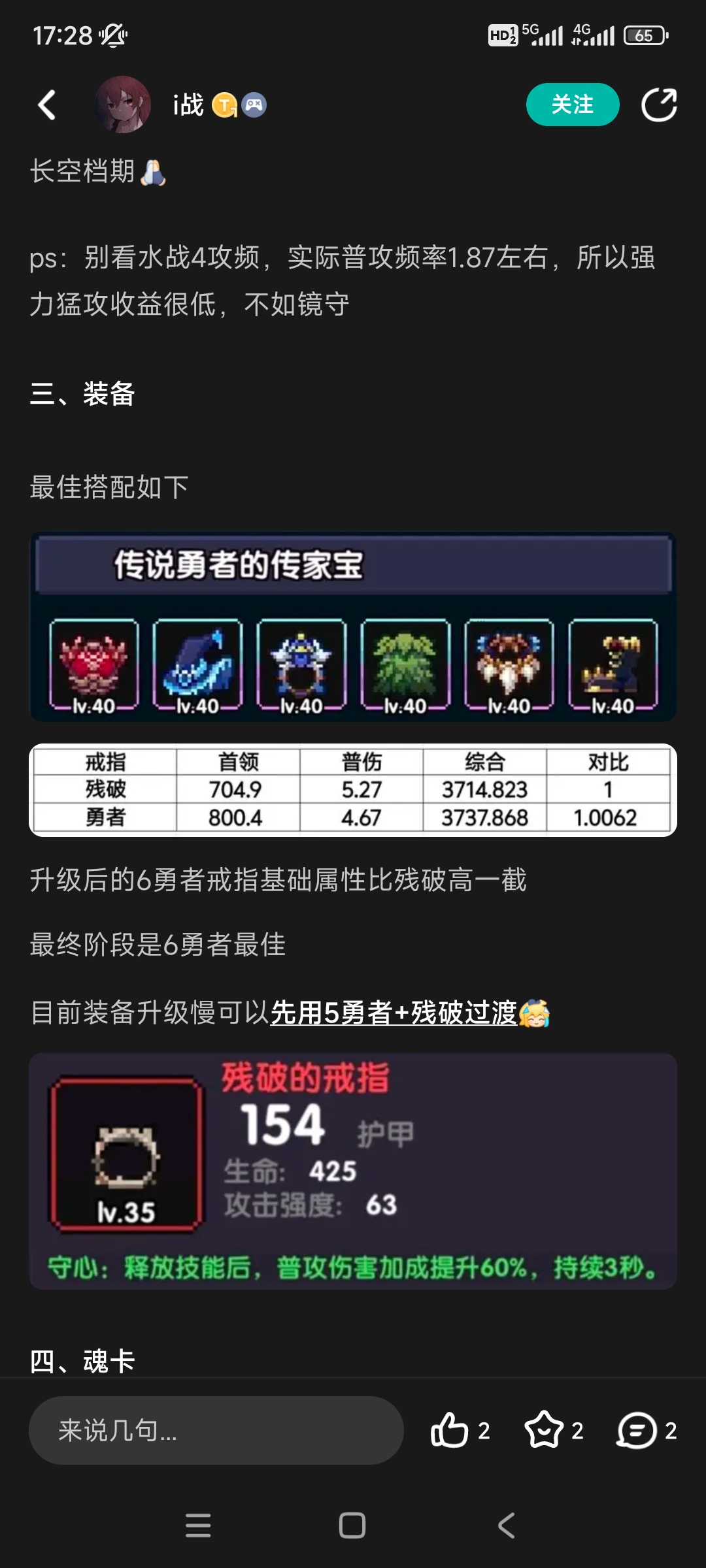Go back using the top-left arrow
The image size is (706, 1568).
[x=47, y=105]
